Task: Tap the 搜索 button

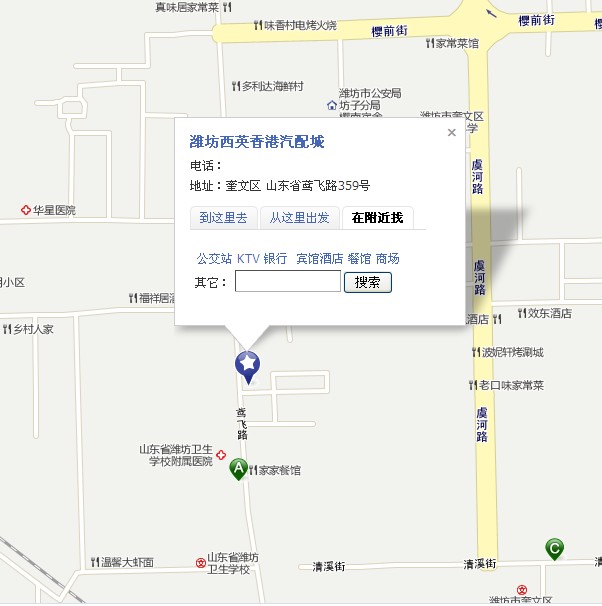Action: [x=367, y=283]
